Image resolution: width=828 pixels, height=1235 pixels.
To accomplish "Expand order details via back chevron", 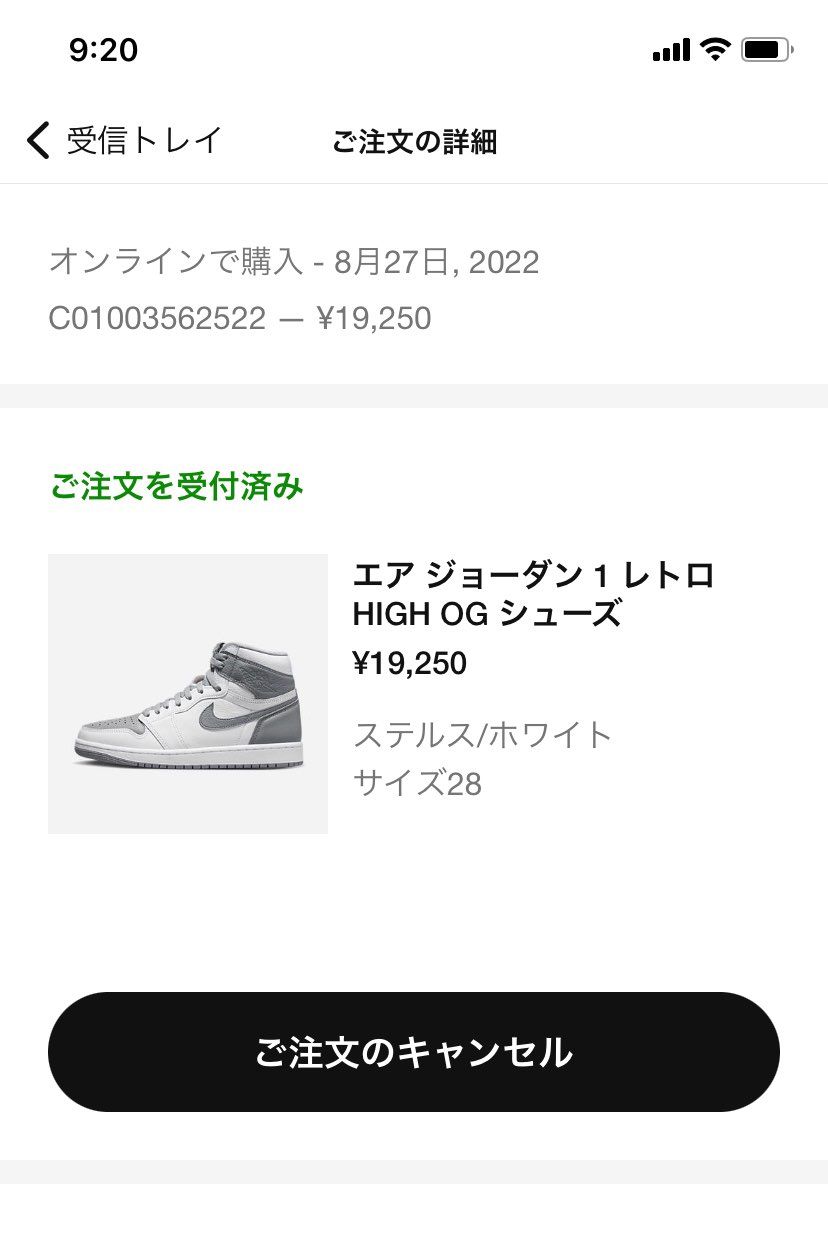I will [x=37, y=141].
